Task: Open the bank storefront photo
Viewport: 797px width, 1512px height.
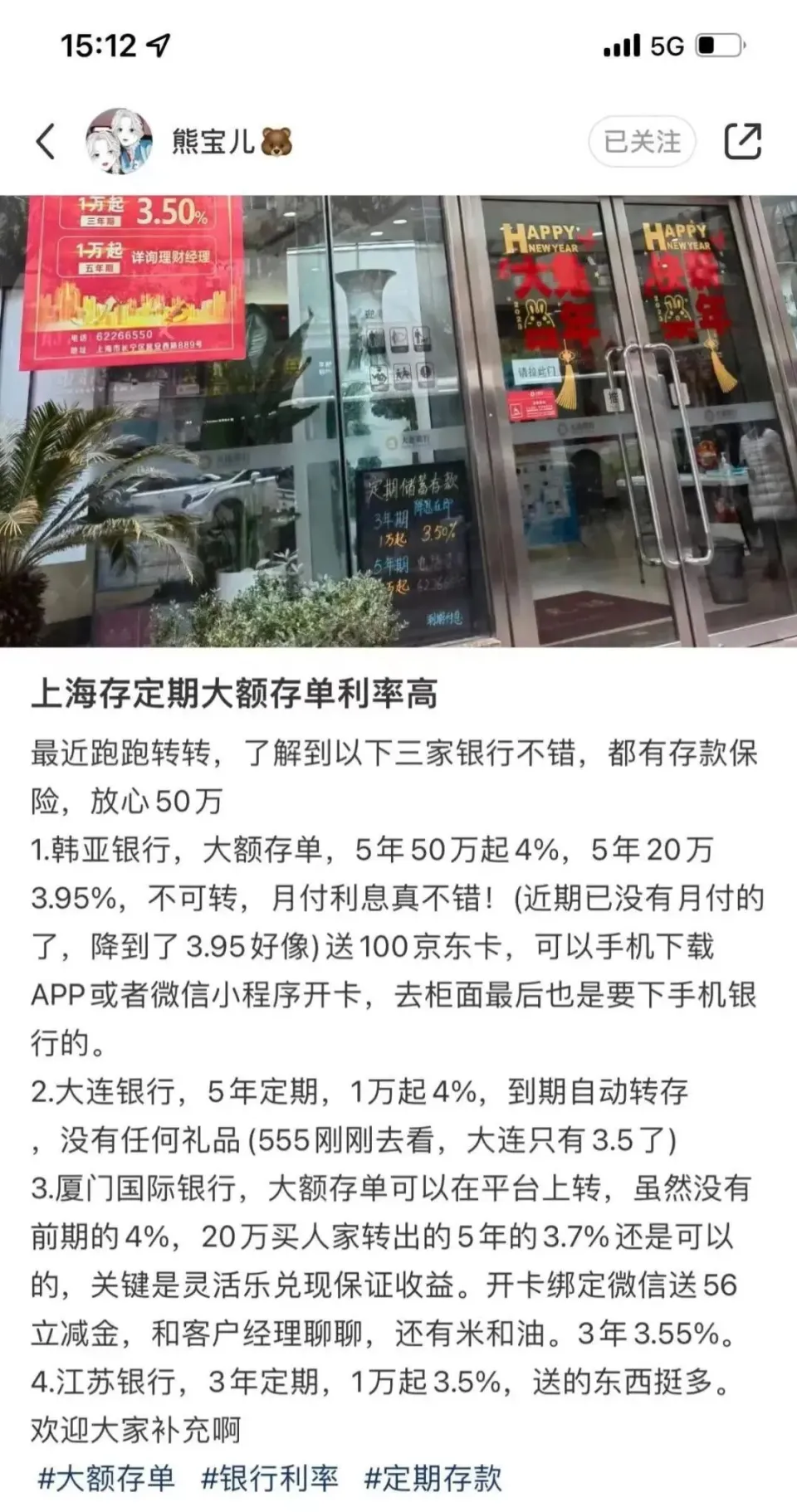Action: [x=398, y=421]
